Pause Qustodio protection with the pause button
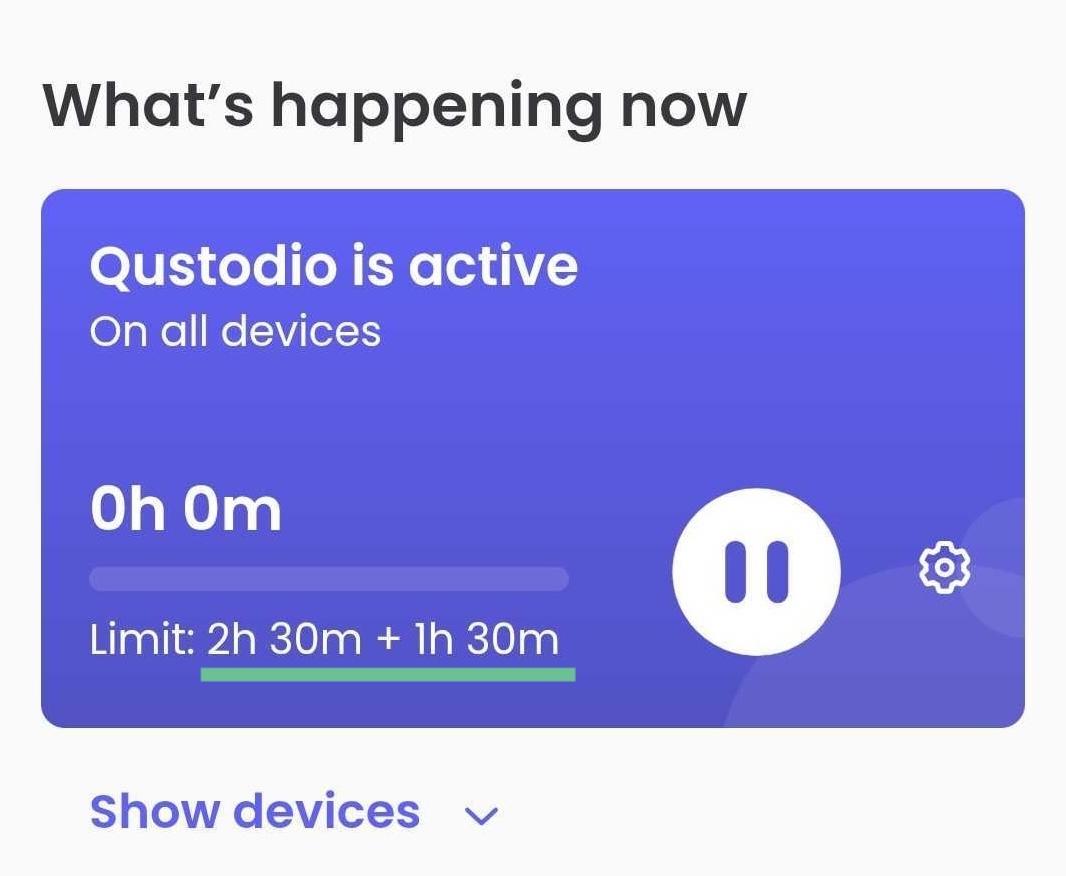This screenshot has width=1066, height=876. pos(756,571)
